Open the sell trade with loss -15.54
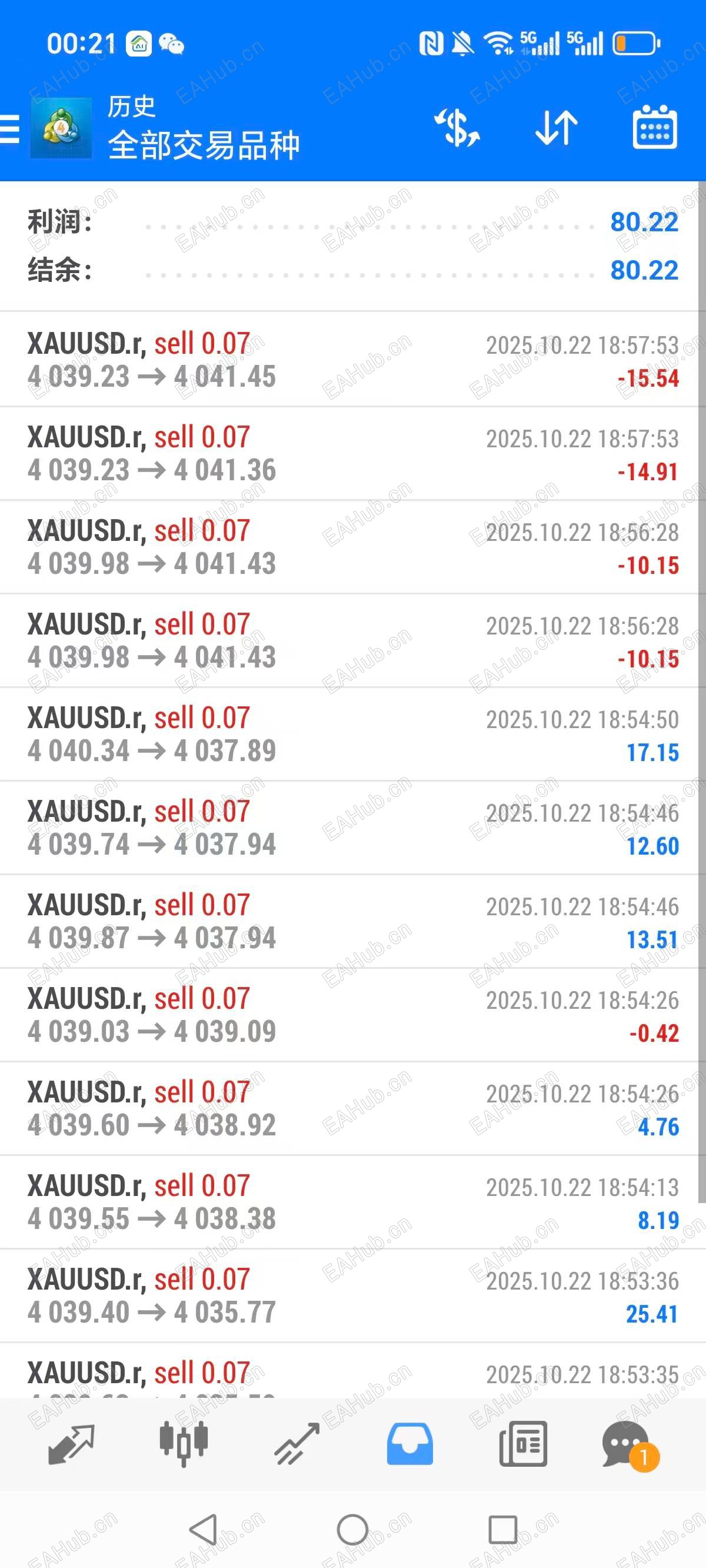 click(x=353, y=360)
